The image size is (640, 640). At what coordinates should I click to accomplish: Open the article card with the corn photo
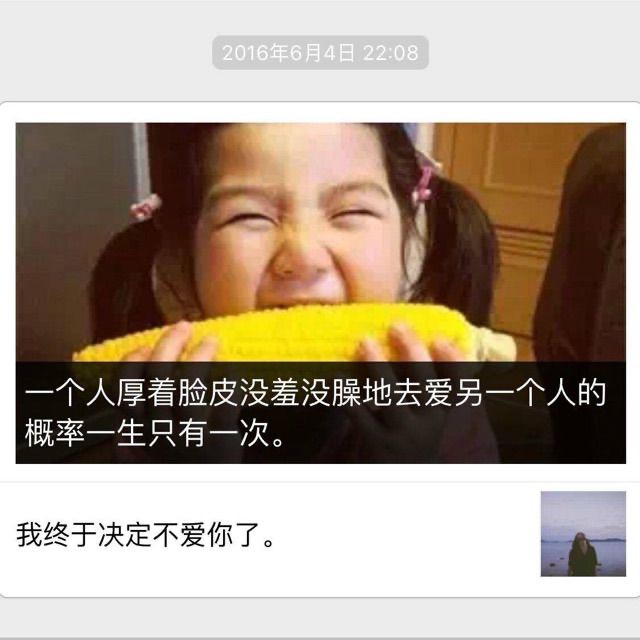pos(320,292)
